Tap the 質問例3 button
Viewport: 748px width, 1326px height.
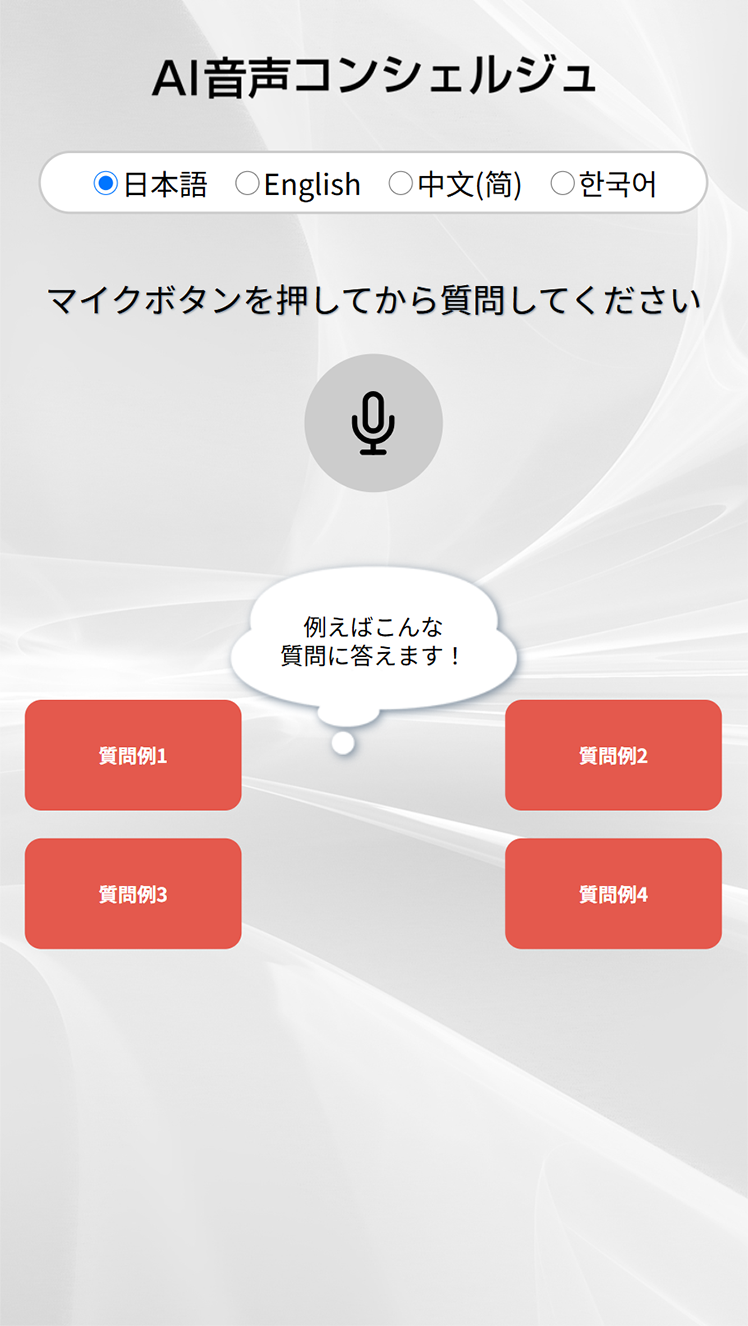133,893
